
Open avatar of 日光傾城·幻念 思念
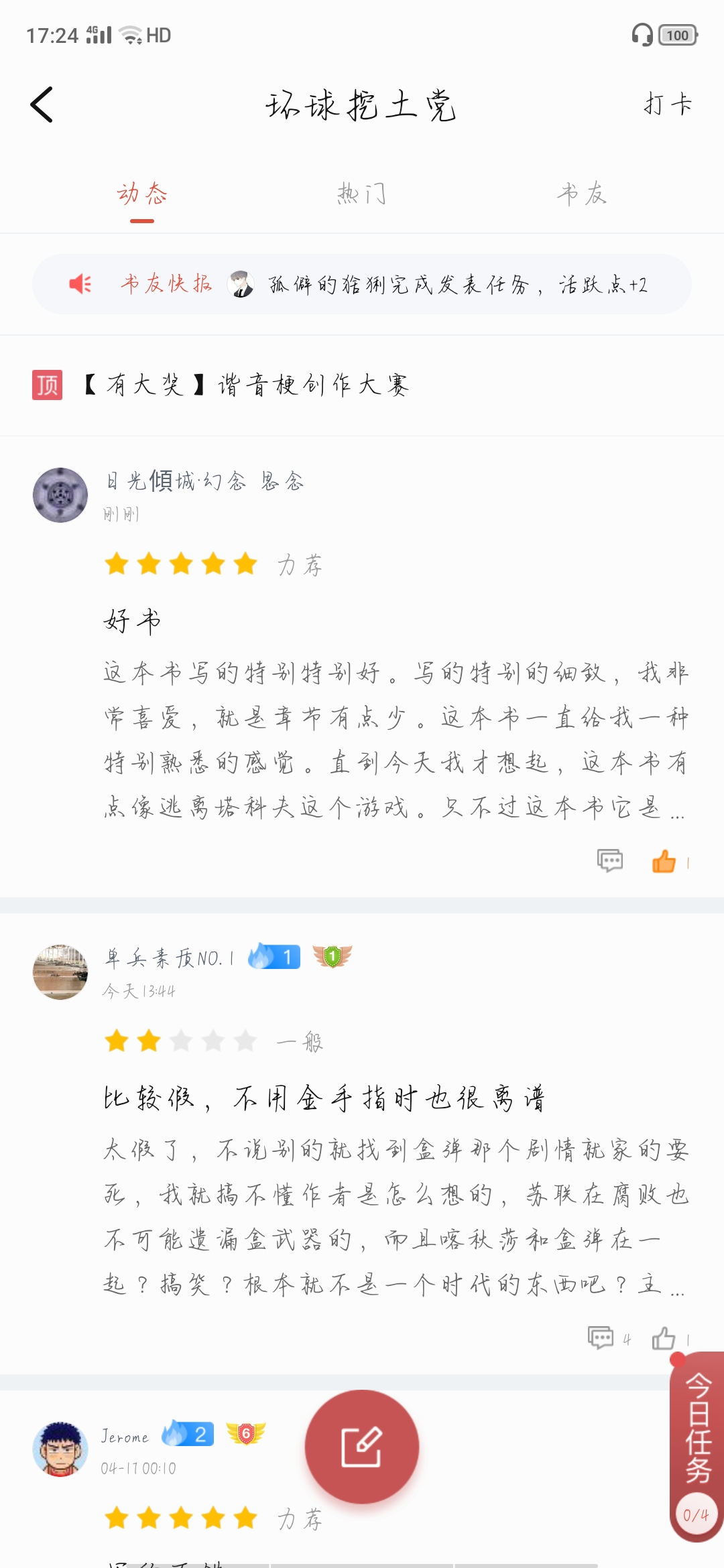(60, 495)
